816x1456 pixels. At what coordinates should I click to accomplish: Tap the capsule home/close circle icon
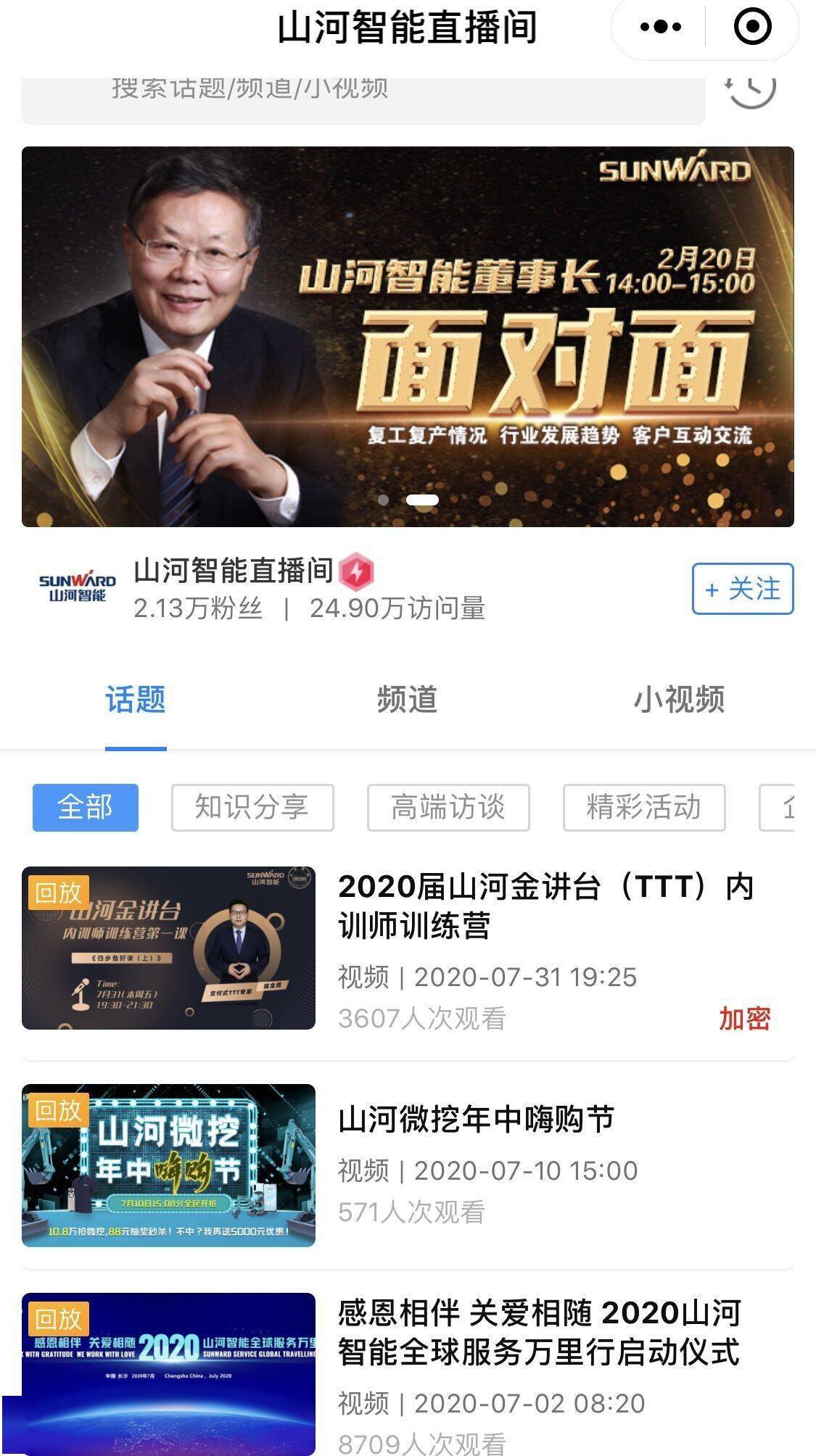[x=753, y=27]
